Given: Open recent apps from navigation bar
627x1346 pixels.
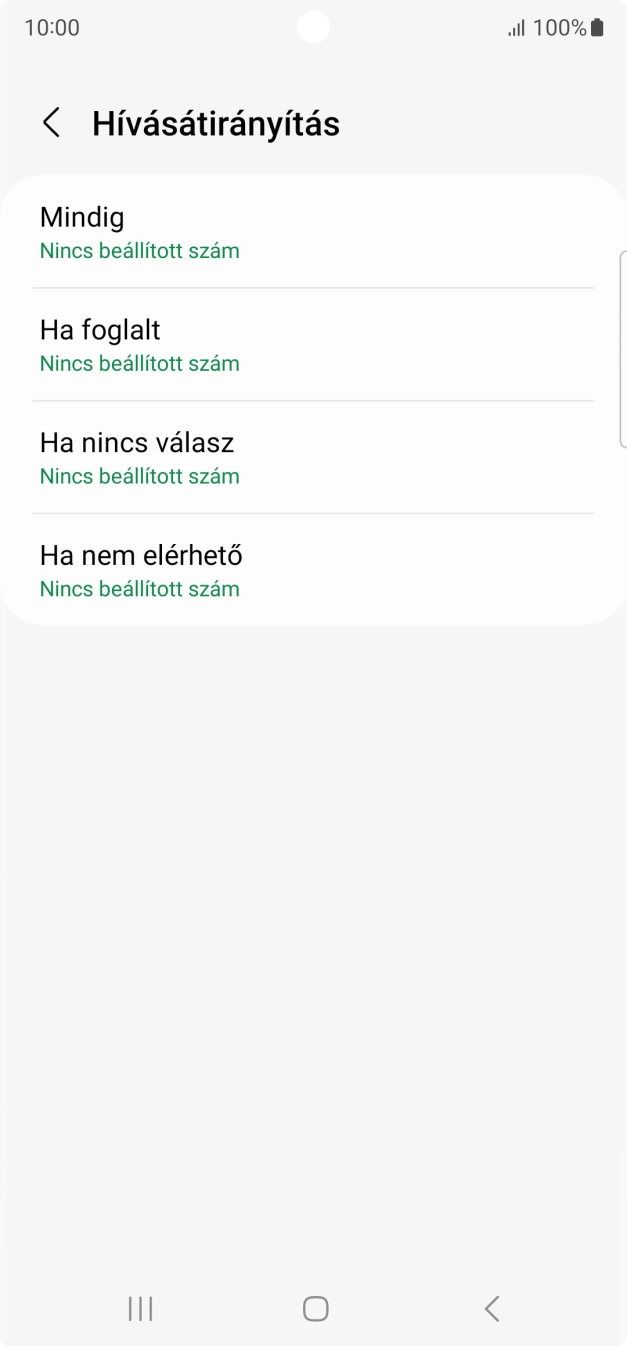Looking at the screenshot, I should (x=140, y=1308).
